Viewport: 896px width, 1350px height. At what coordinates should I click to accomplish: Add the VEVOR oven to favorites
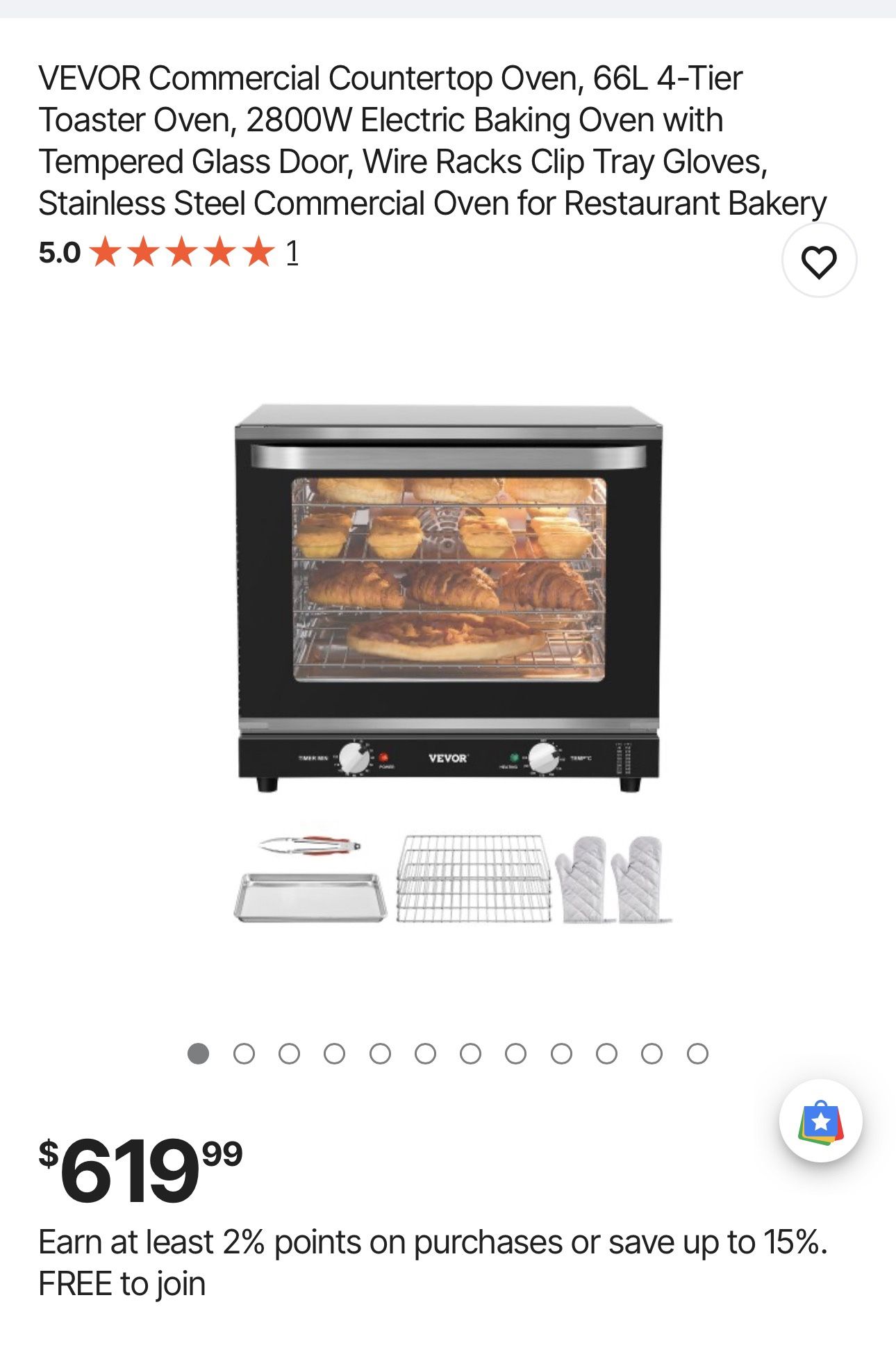tap(819, 261)
